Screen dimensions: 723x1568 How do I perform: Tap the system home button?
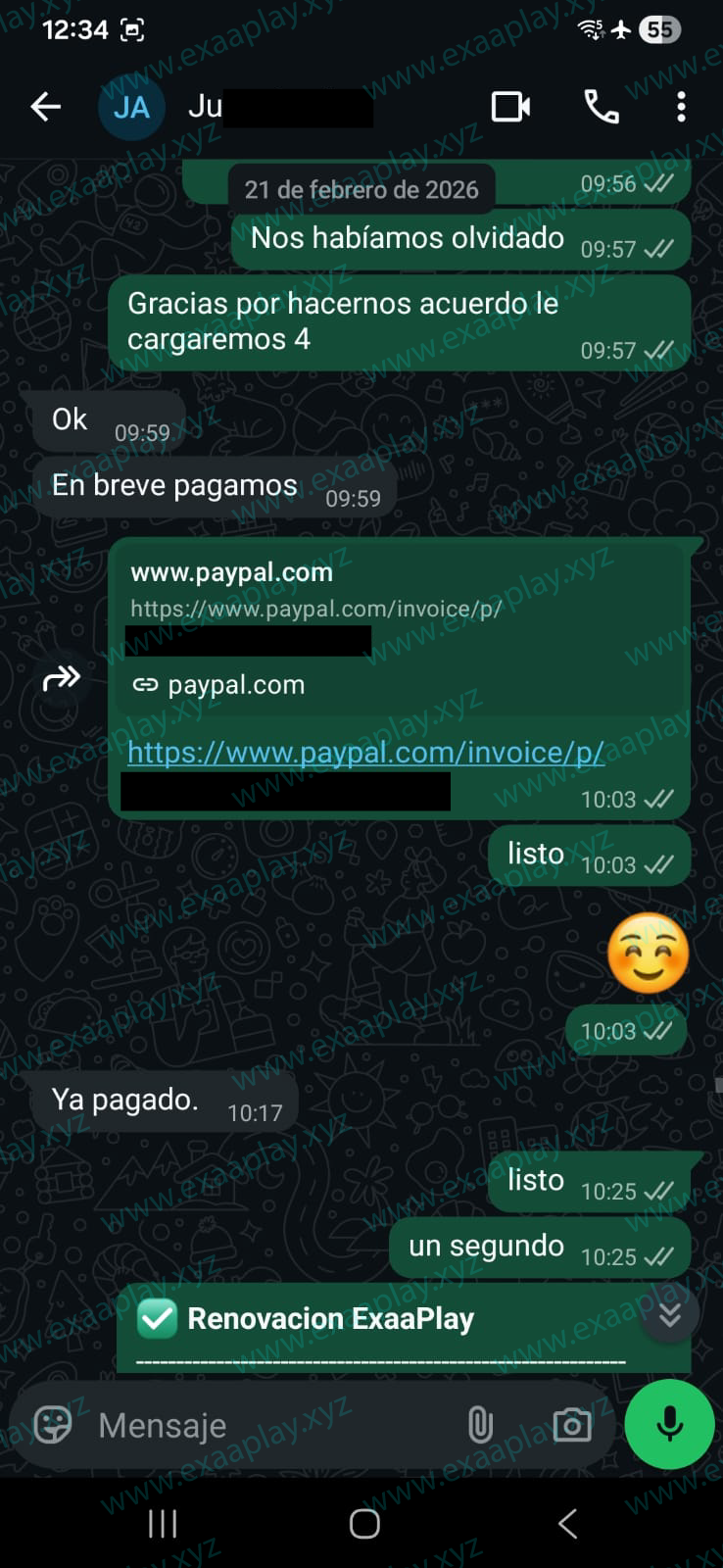coord(364,1523)
